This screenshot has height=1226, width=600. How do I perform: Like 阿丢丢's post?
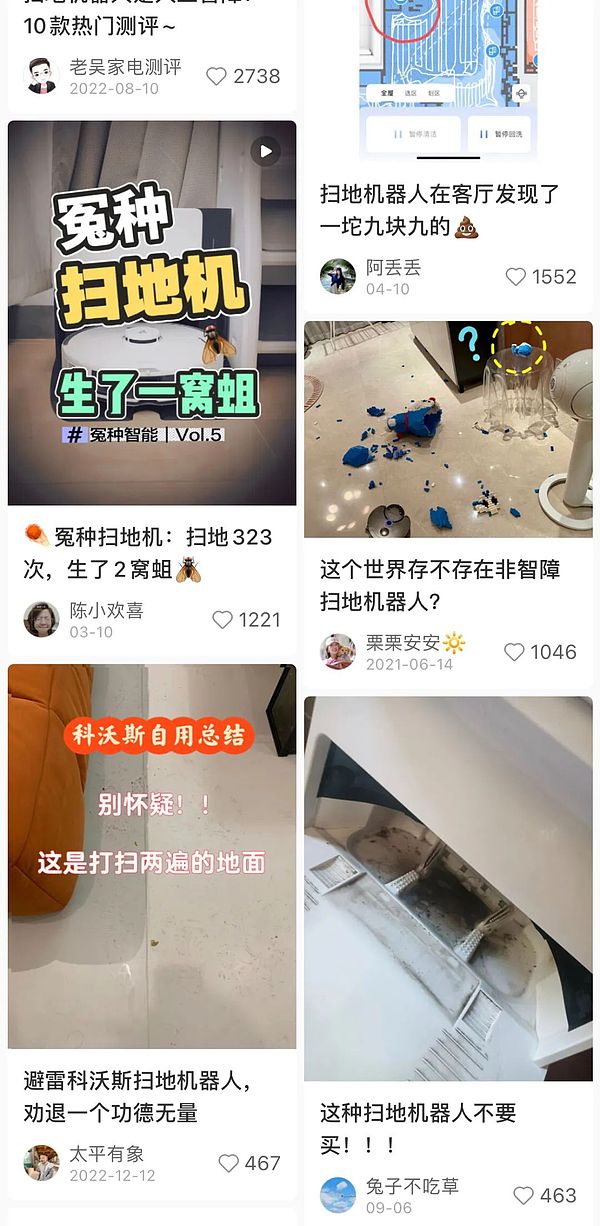[516, 277]
